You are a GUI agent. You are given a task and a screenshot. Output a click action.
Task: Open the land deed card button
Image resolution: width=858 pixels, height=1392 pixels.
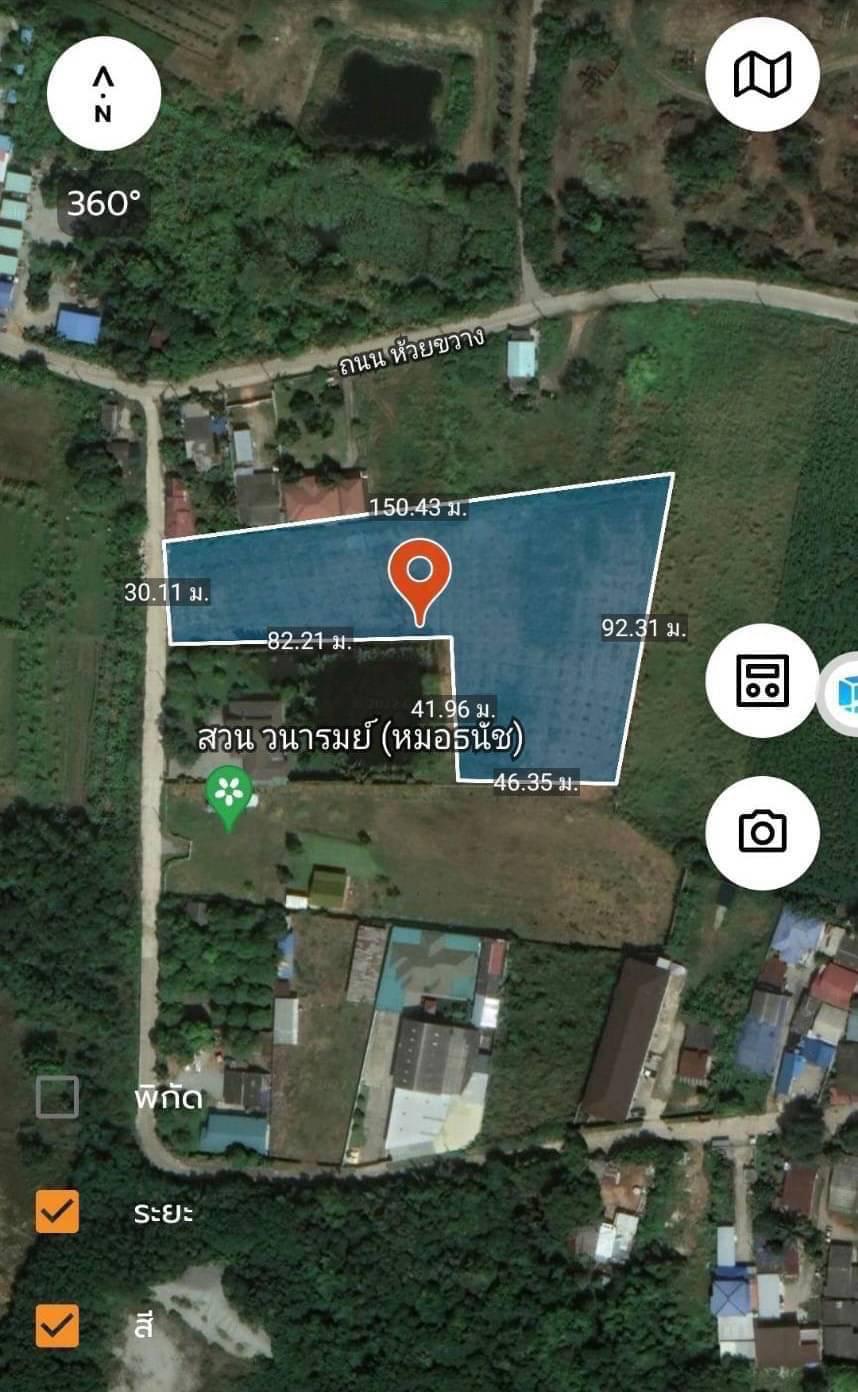[762, 680]
